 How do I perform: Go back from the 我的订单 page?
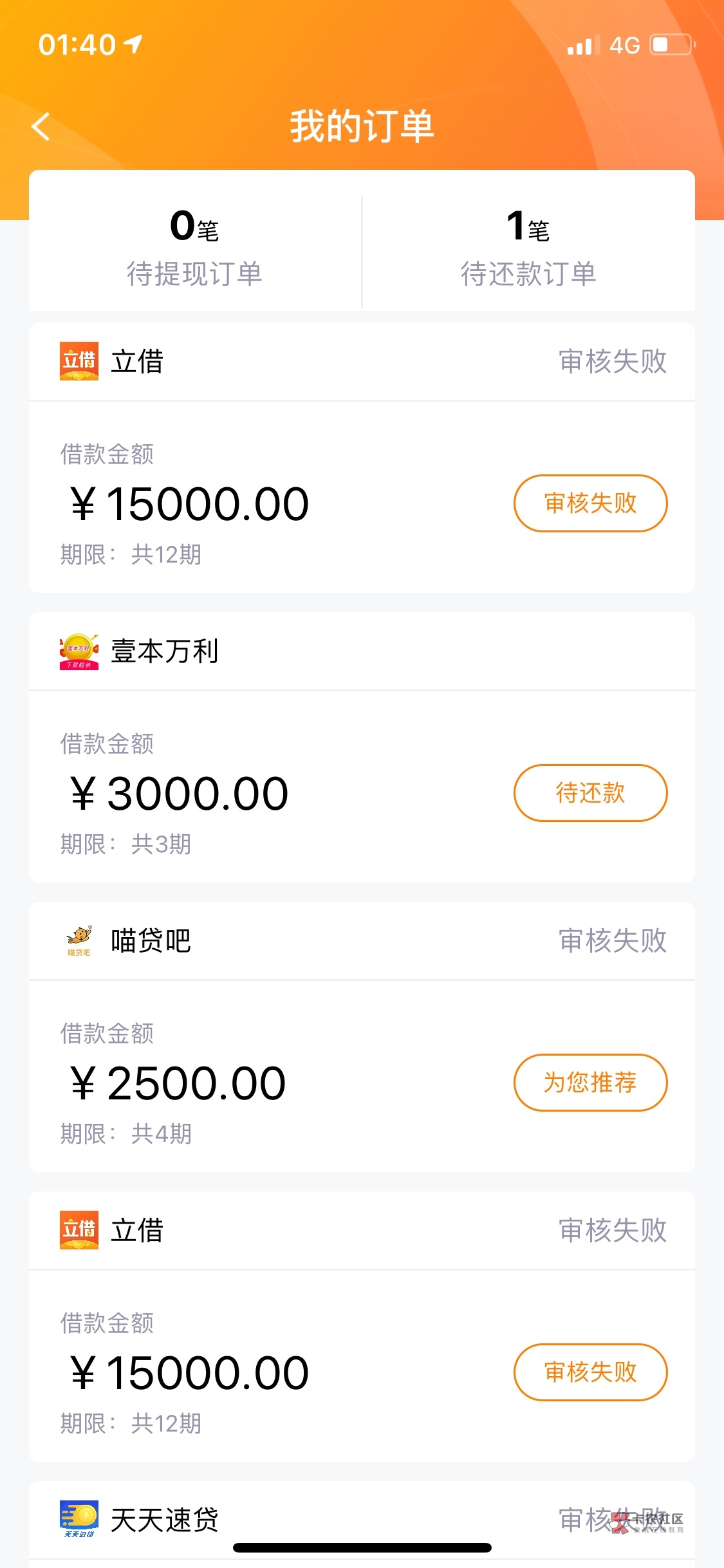point(41,126)
